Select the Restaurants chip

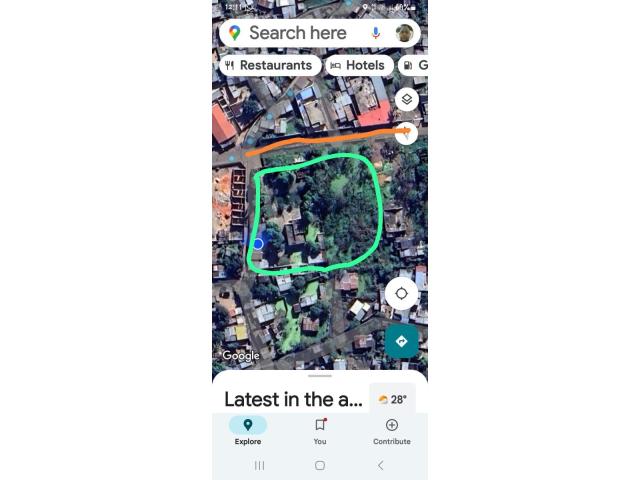pyautogui.click(x=269, y=66)
